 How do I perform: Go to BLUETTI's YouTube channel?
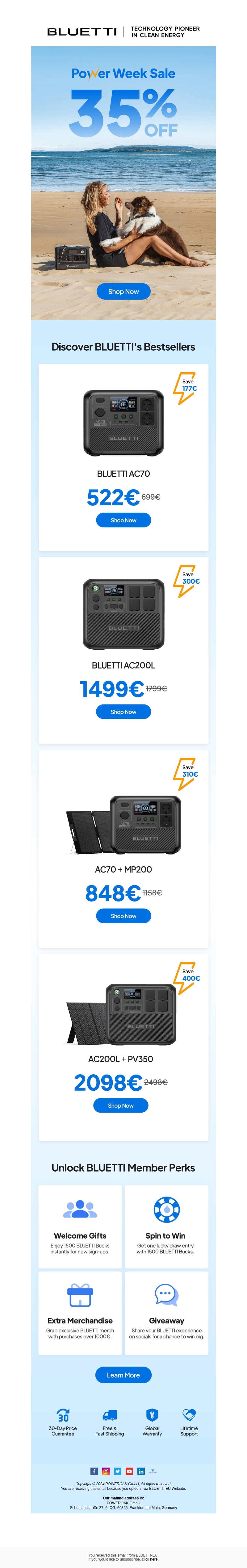(x=129, y=1471)
